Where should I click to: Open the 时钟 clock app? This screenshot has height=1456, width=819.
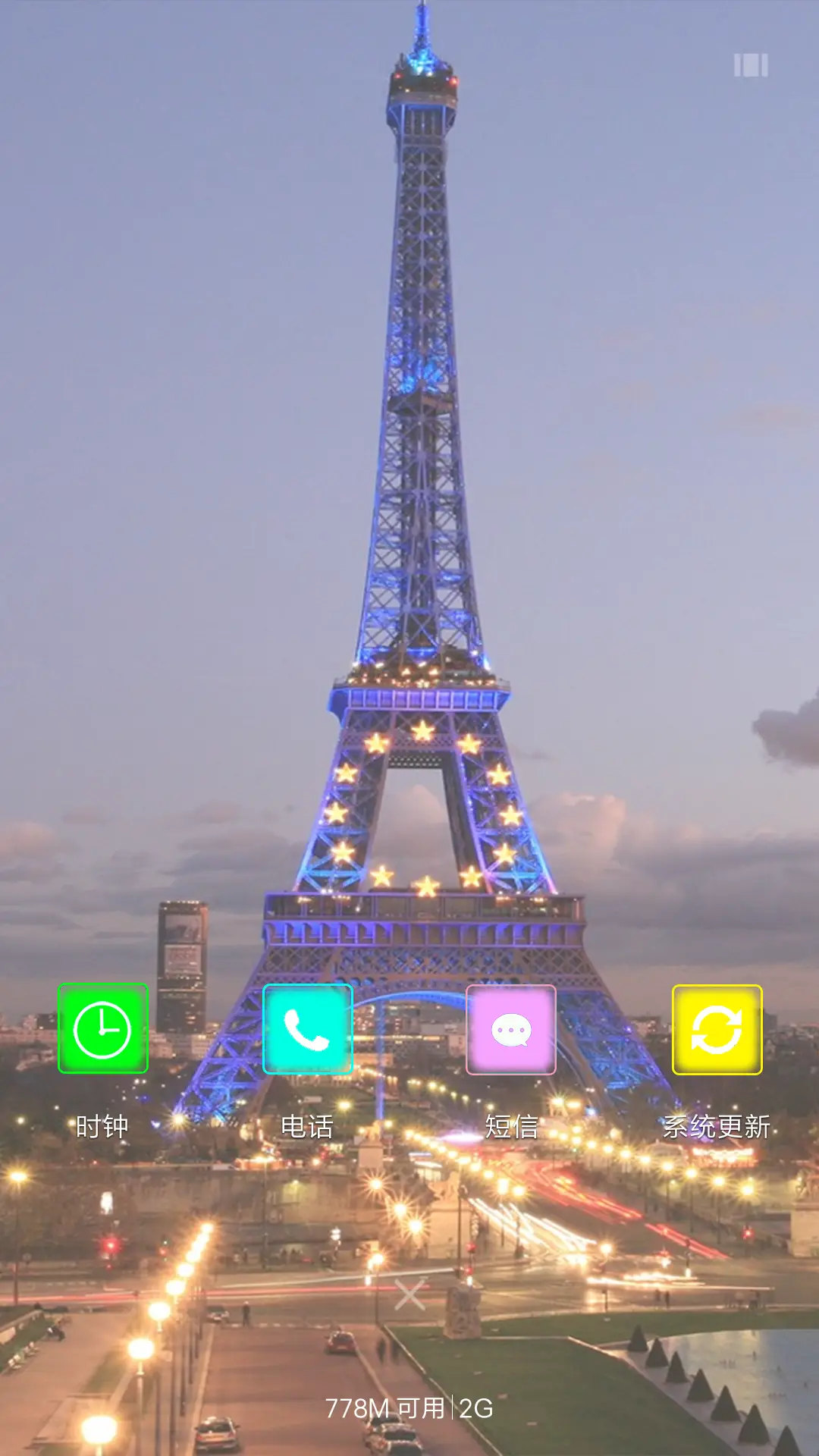pyautogui.click(x=103, y=1028)
